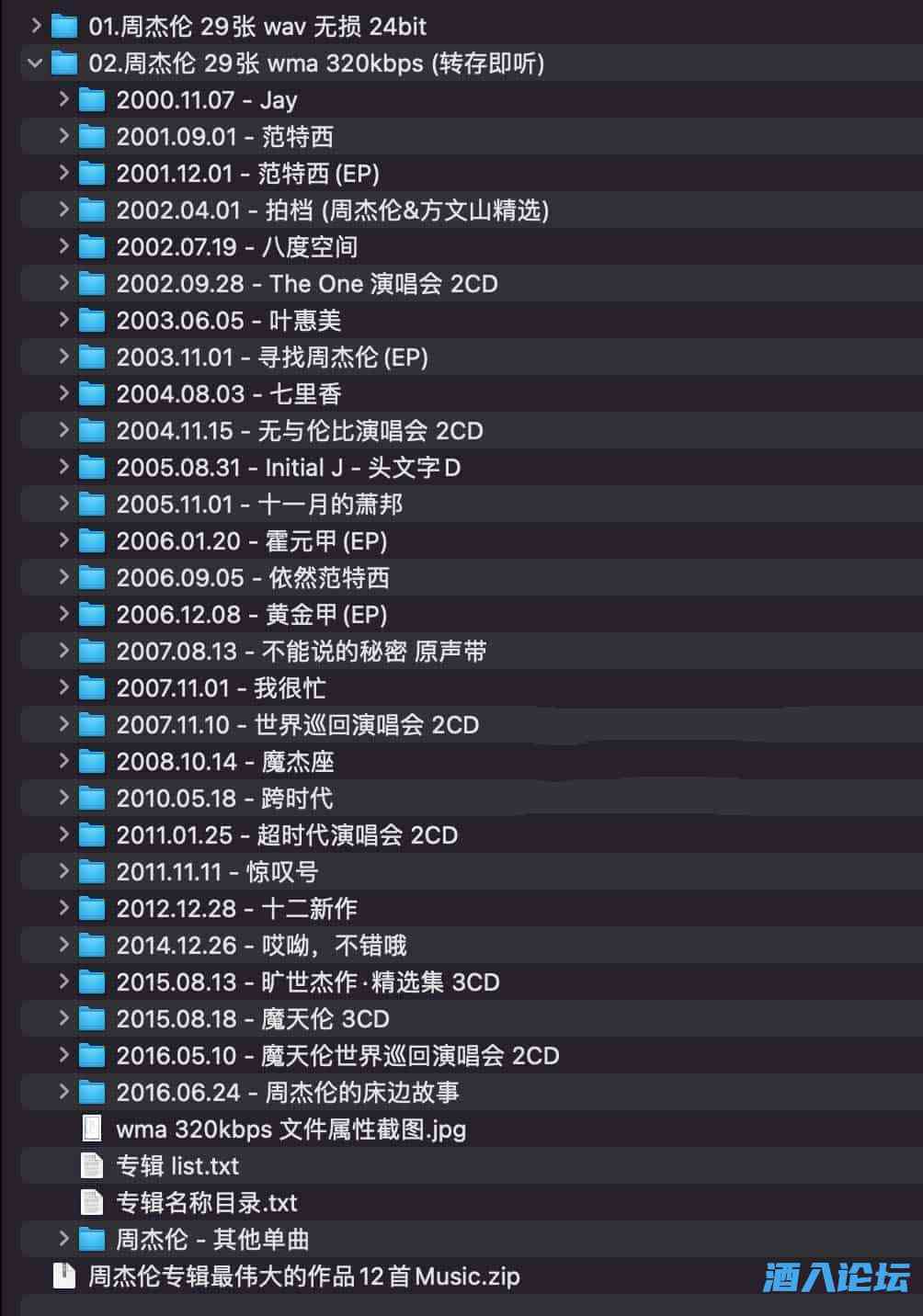Select the 2006.09.05 - 依然范特西 folder
The height and width of the screenshot is (1316, 923).
coord(252,578)
